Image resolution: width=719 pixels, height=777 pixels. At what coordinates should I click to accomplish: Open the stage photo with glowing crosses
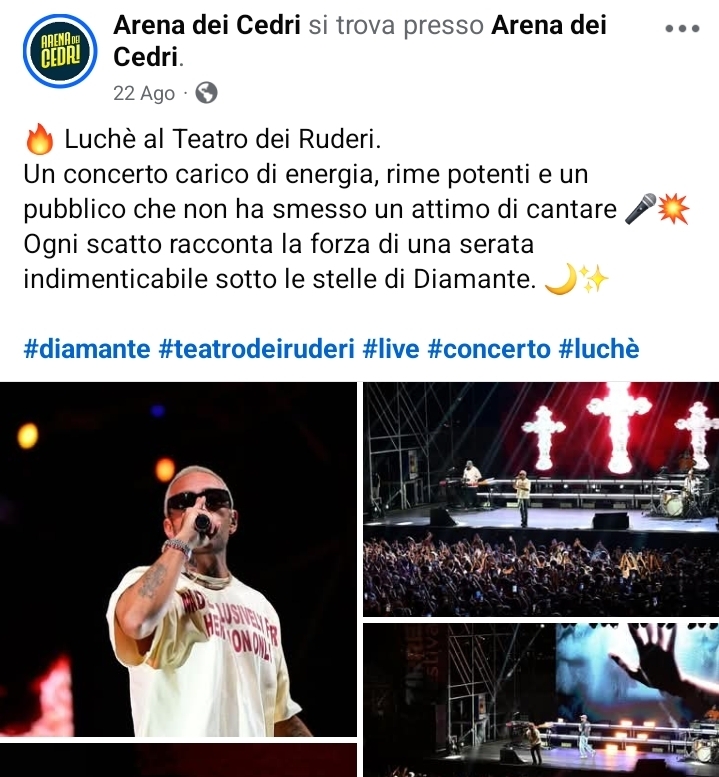tap(540, 498)
